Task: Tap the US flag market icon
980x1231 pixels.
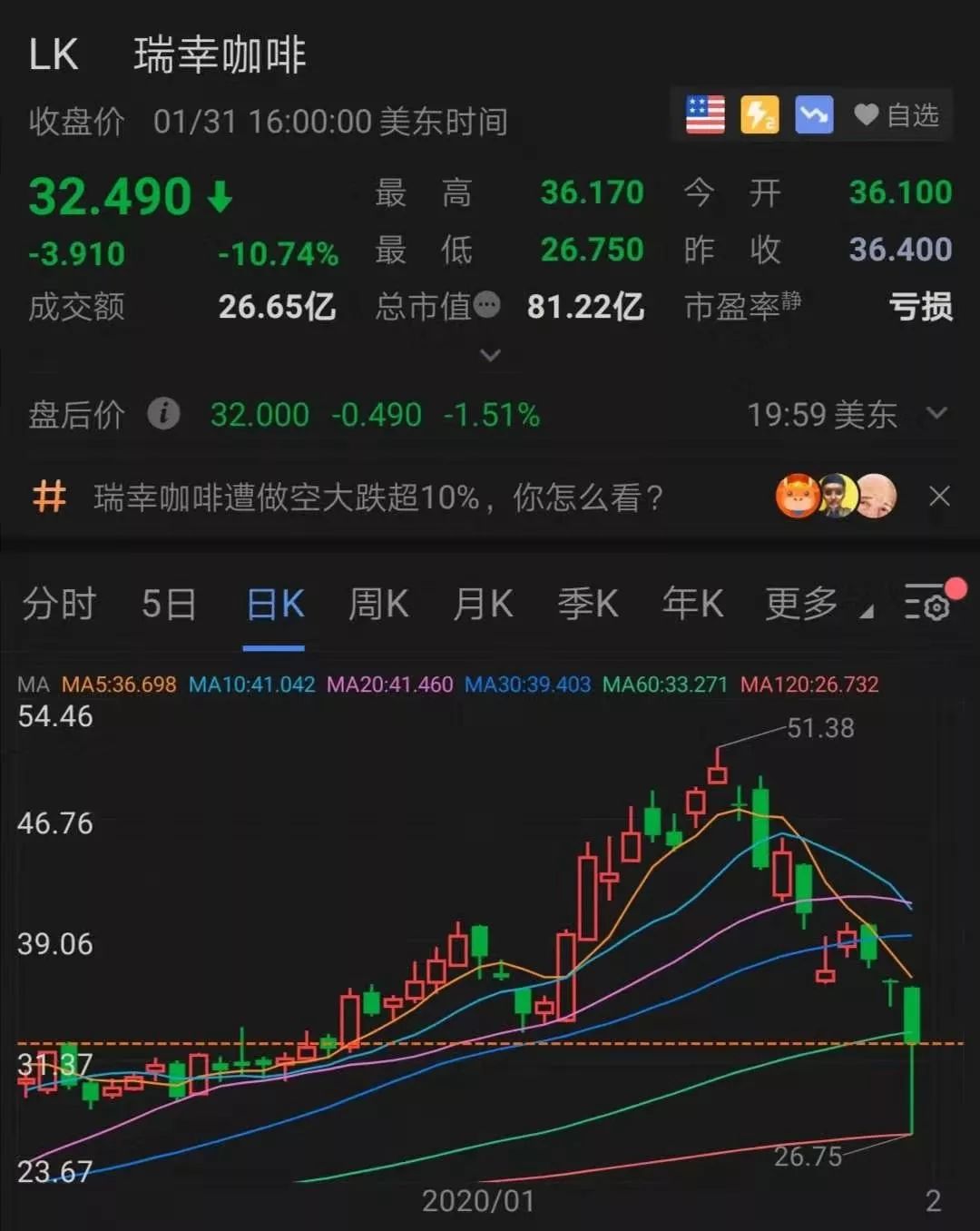Action: [705, 115]
